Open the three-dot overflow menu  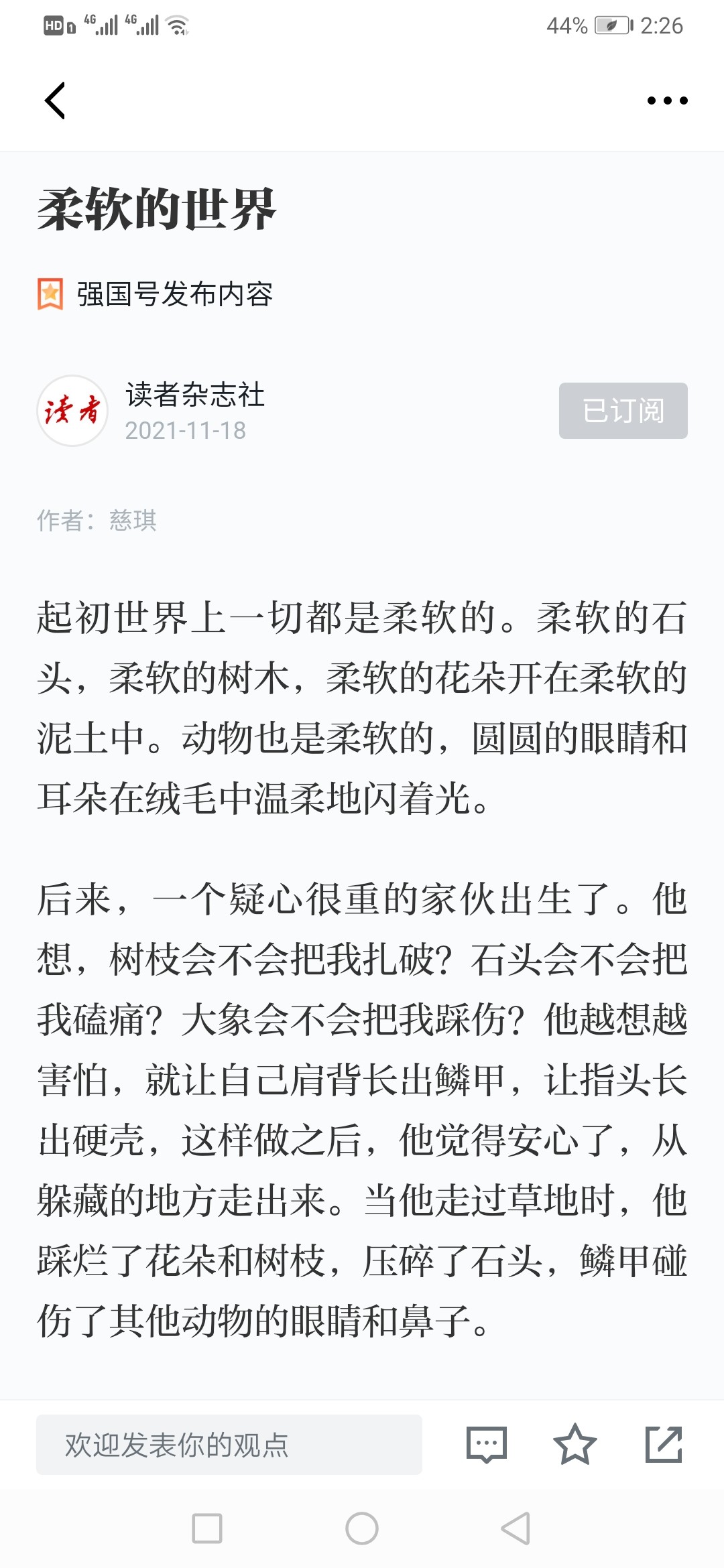pos(667,101)
